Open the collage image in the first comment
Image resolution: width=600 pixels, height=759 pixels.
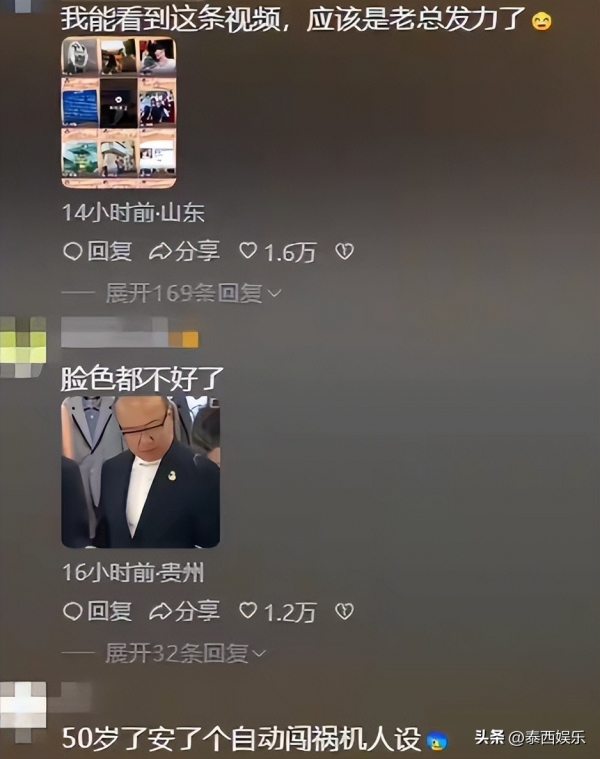pyautogui.click(x=118, y=113)
